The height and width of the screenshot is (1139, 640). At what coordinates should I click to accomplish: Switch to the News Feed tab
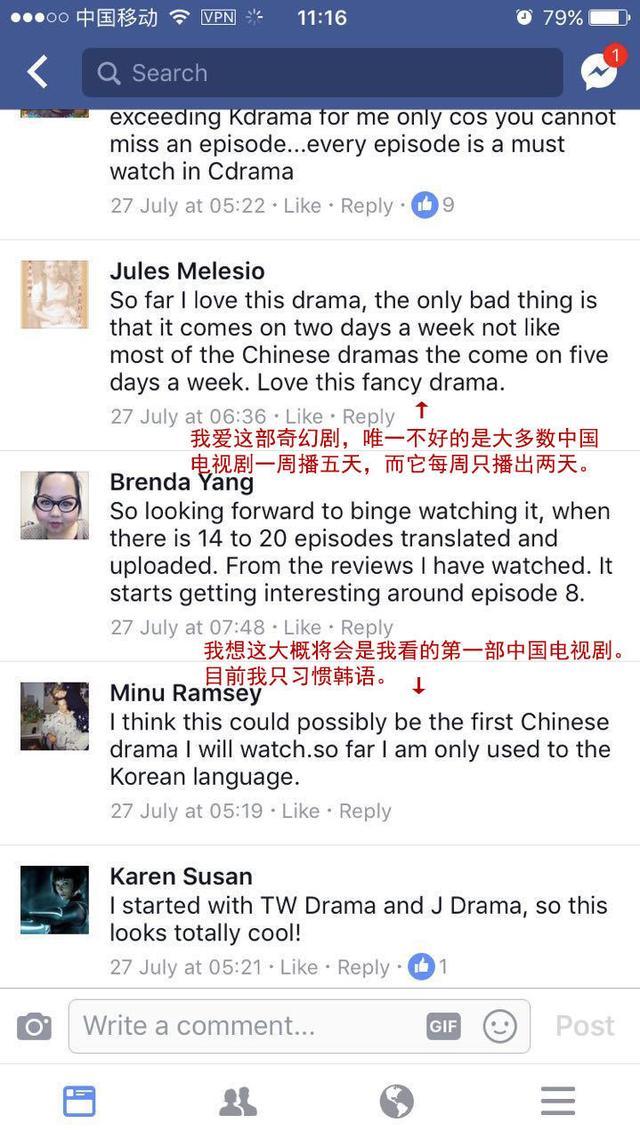(x=79, y=1101)
